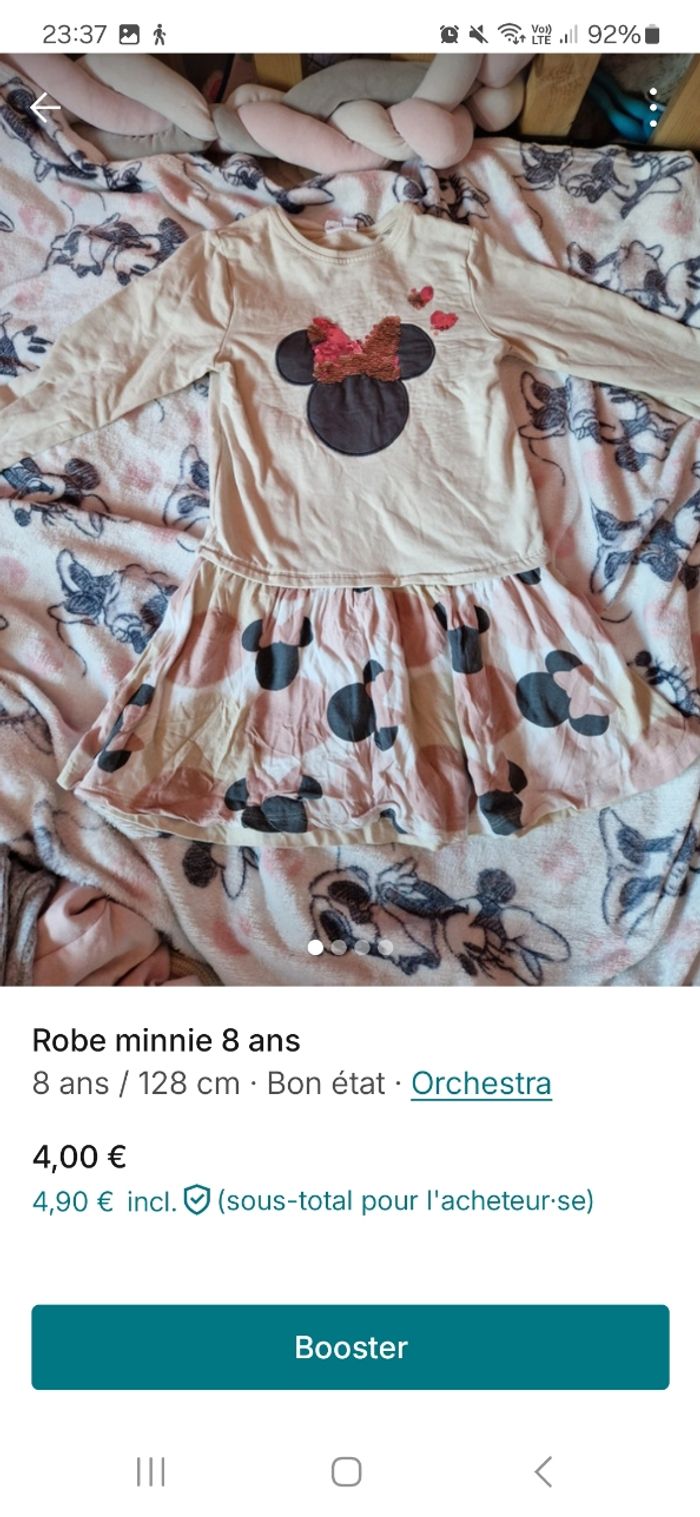
Task: Open the Orchestra brand link
Action: coord(481,1083)
